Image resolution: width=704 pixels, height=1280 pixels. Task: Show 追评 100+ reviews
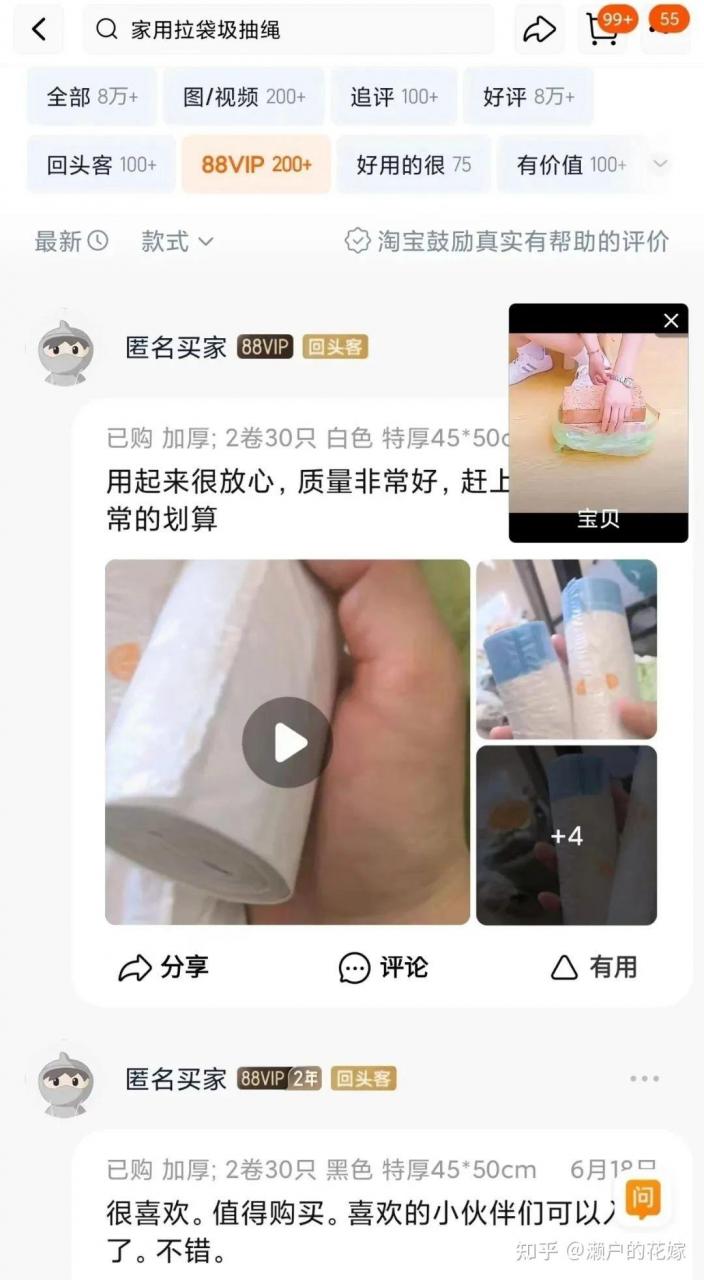pos(394,97)
